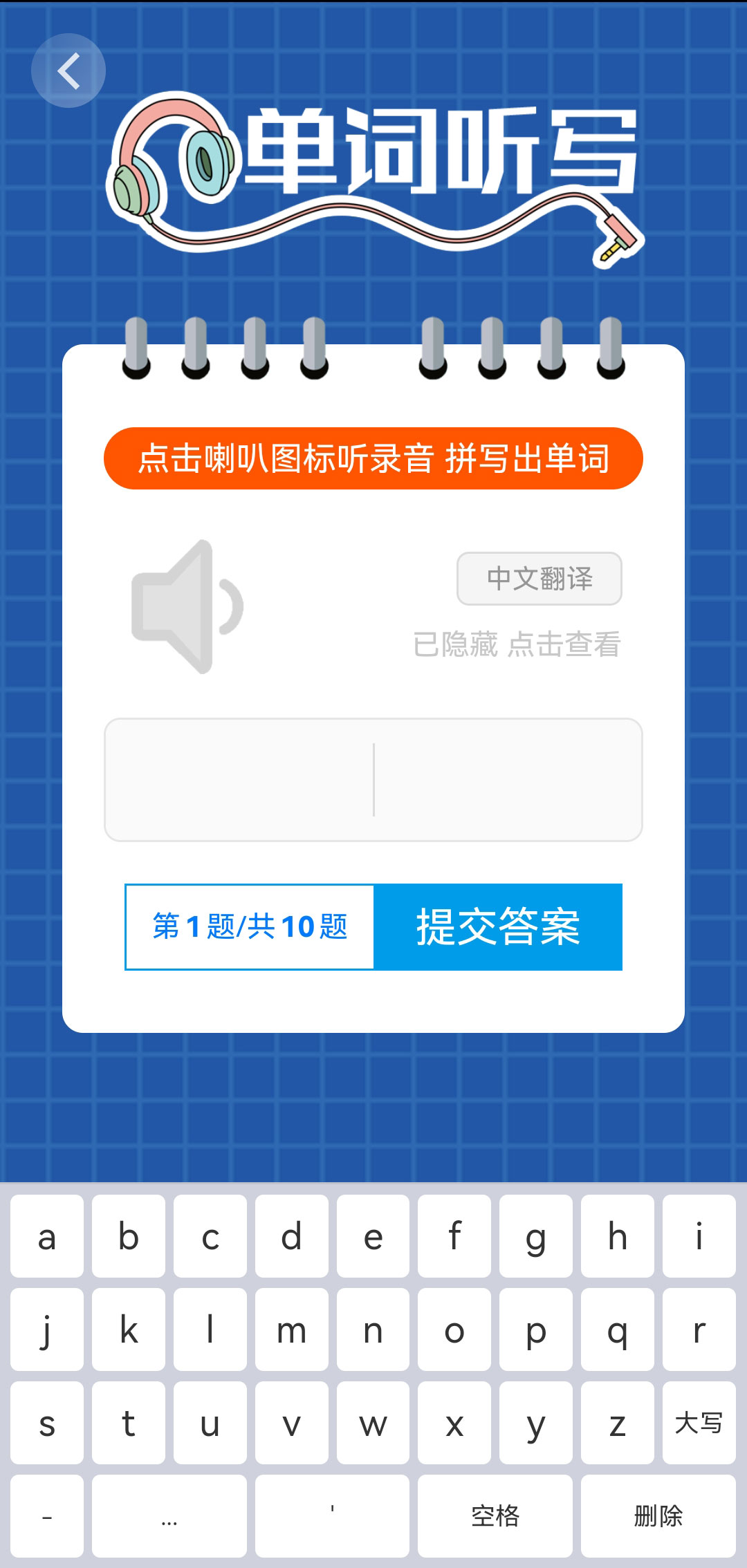Type the letter a key

click(x=47, y=1236)
